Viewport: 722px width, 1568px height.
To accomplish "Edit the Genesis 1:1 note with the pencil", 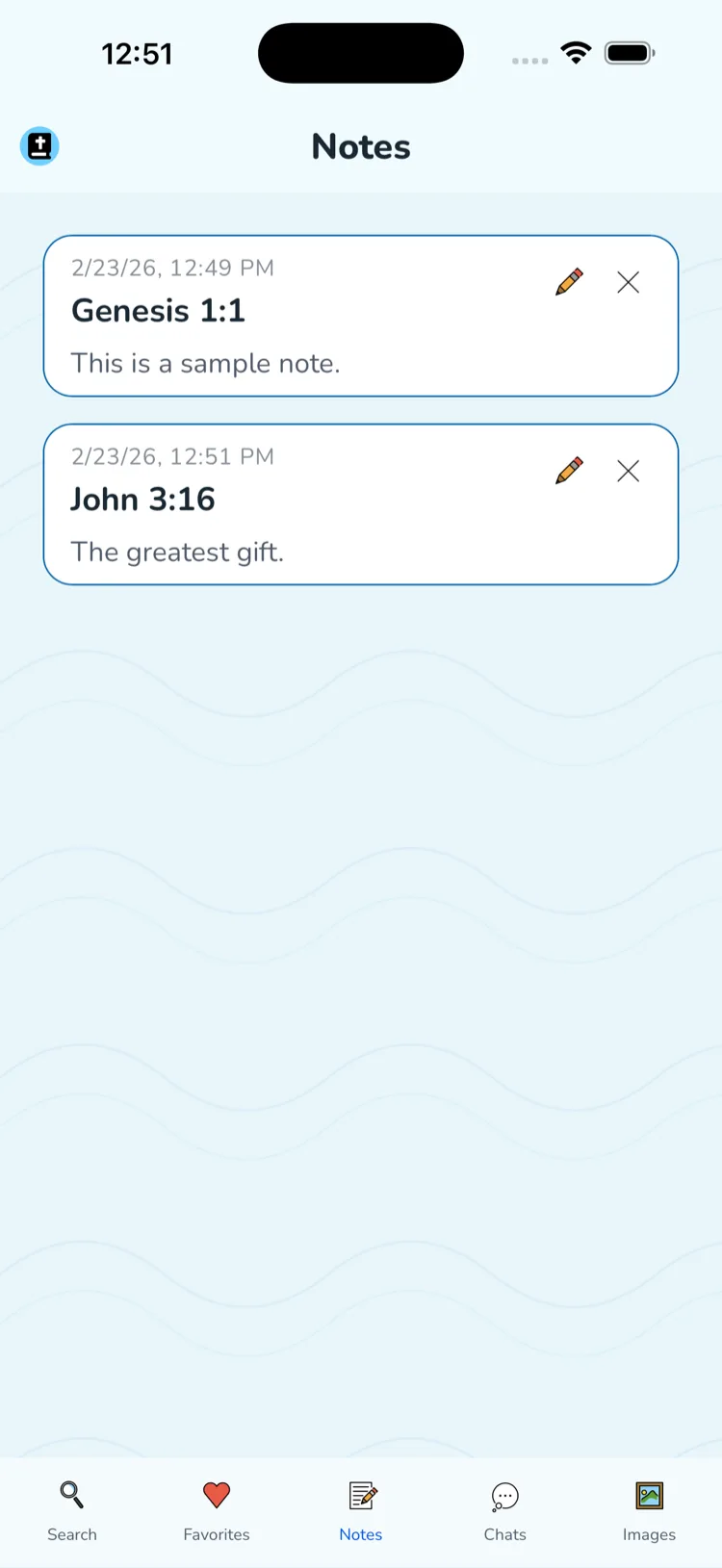I will point(568,282).
